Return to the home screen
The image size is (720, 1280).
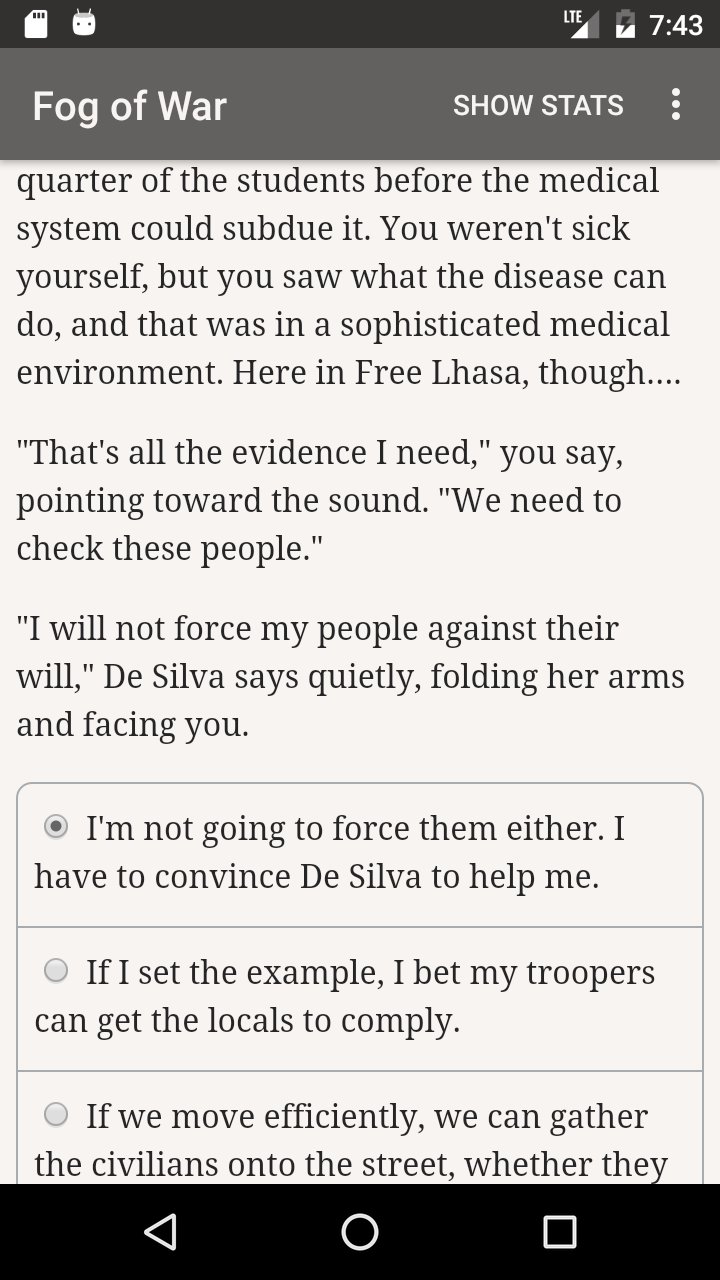point(360,1232)
